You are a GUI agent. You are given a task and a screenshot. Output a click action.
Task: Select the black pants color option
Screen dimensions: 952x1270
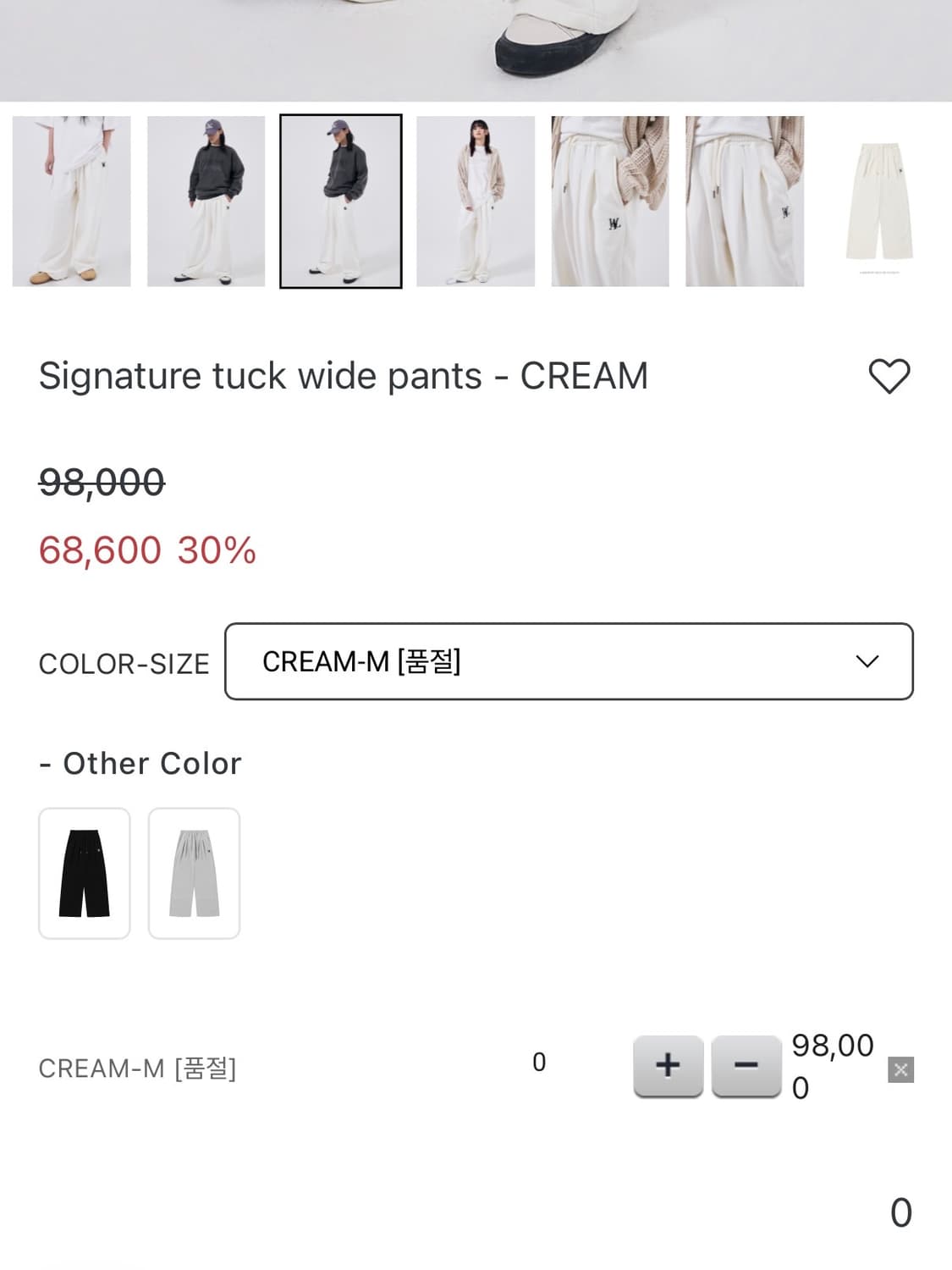85,872
